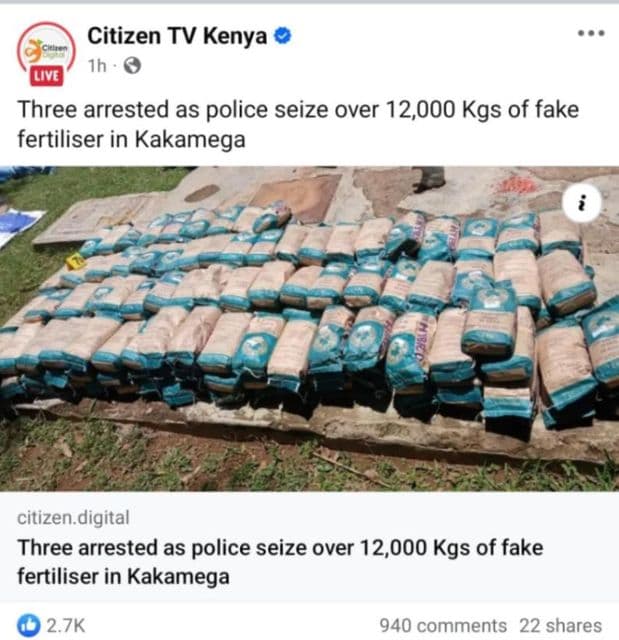See the 22 shares
This screenshot has height=640, width=619.
coord(561,626)
